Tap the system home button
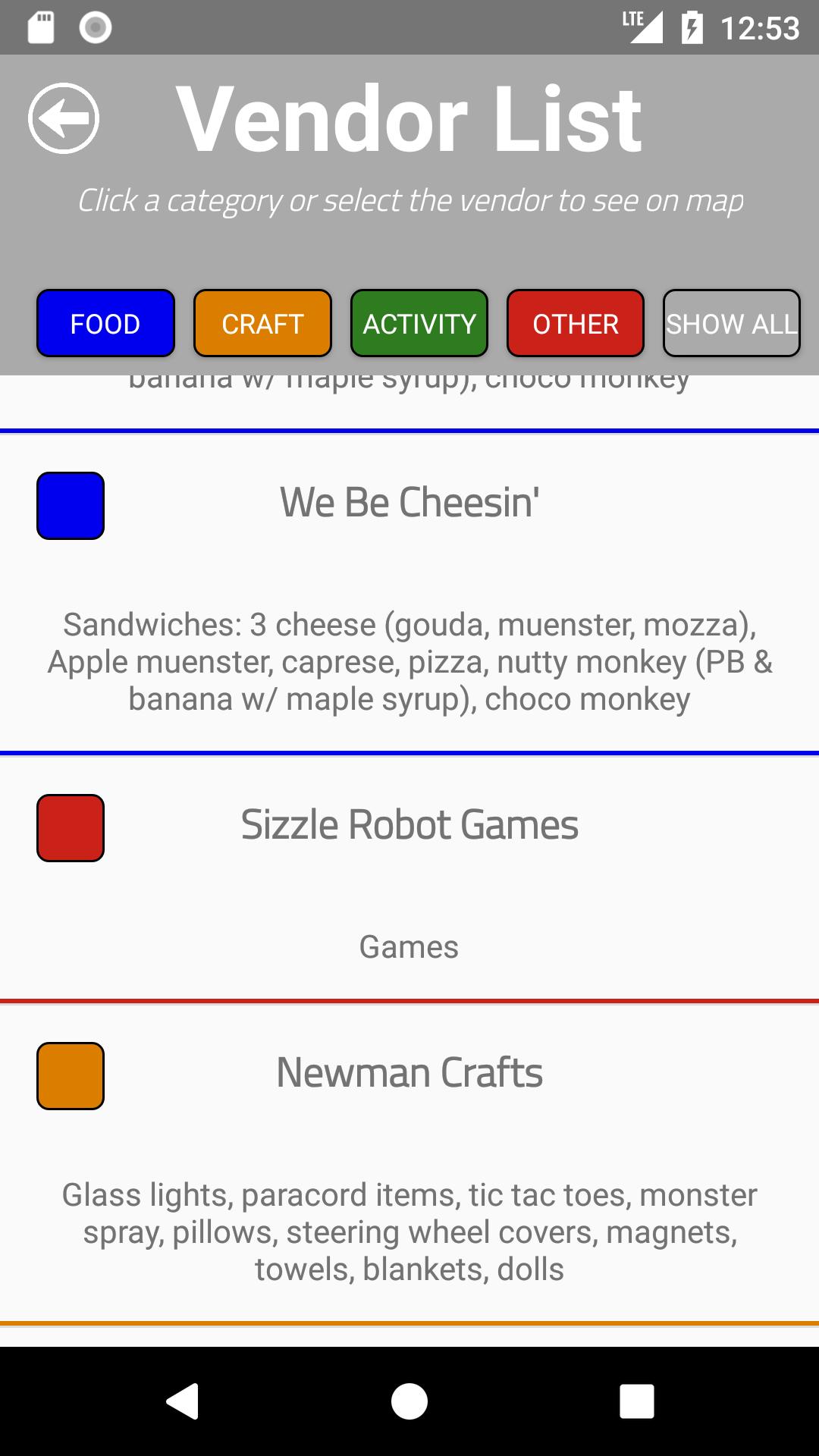The width and height of the screenshot is (819, 1456). 409,1401
